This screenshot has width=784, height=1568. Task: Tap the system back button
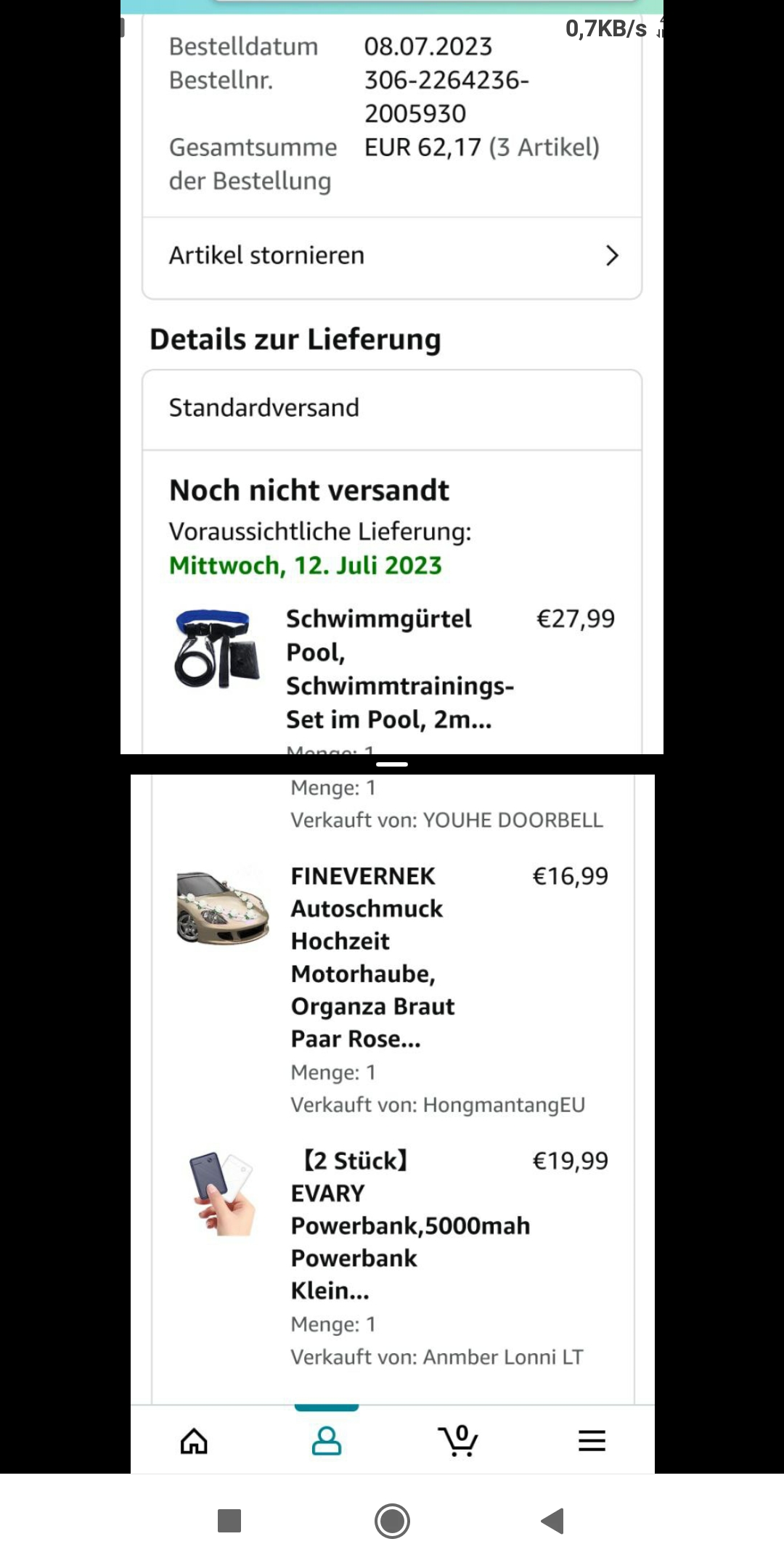click(x=553, y=1521)
